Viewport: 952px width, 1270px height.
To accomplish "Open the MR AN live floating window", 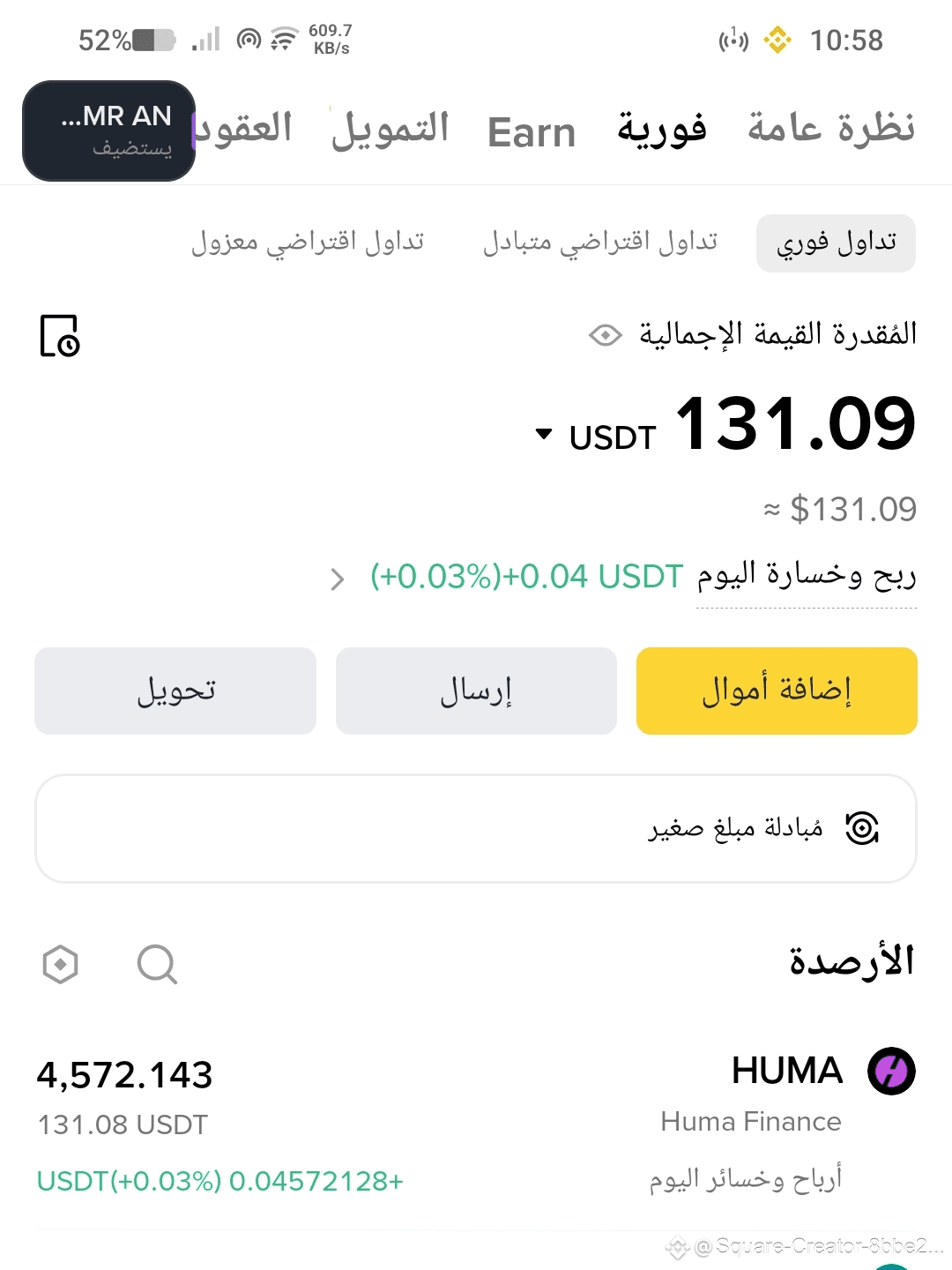I will pos(108,131).
